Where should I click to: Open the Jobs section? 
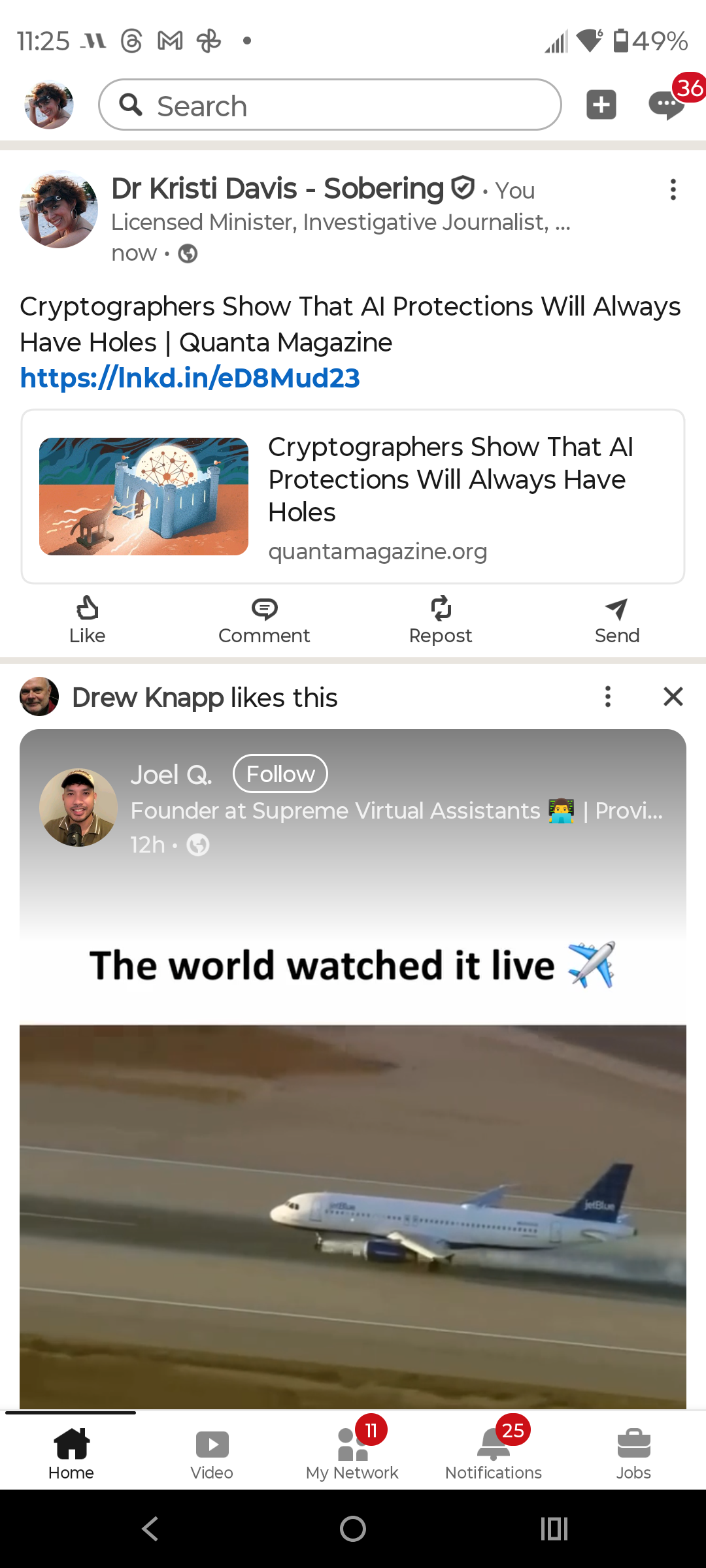tap(633, 1450)
